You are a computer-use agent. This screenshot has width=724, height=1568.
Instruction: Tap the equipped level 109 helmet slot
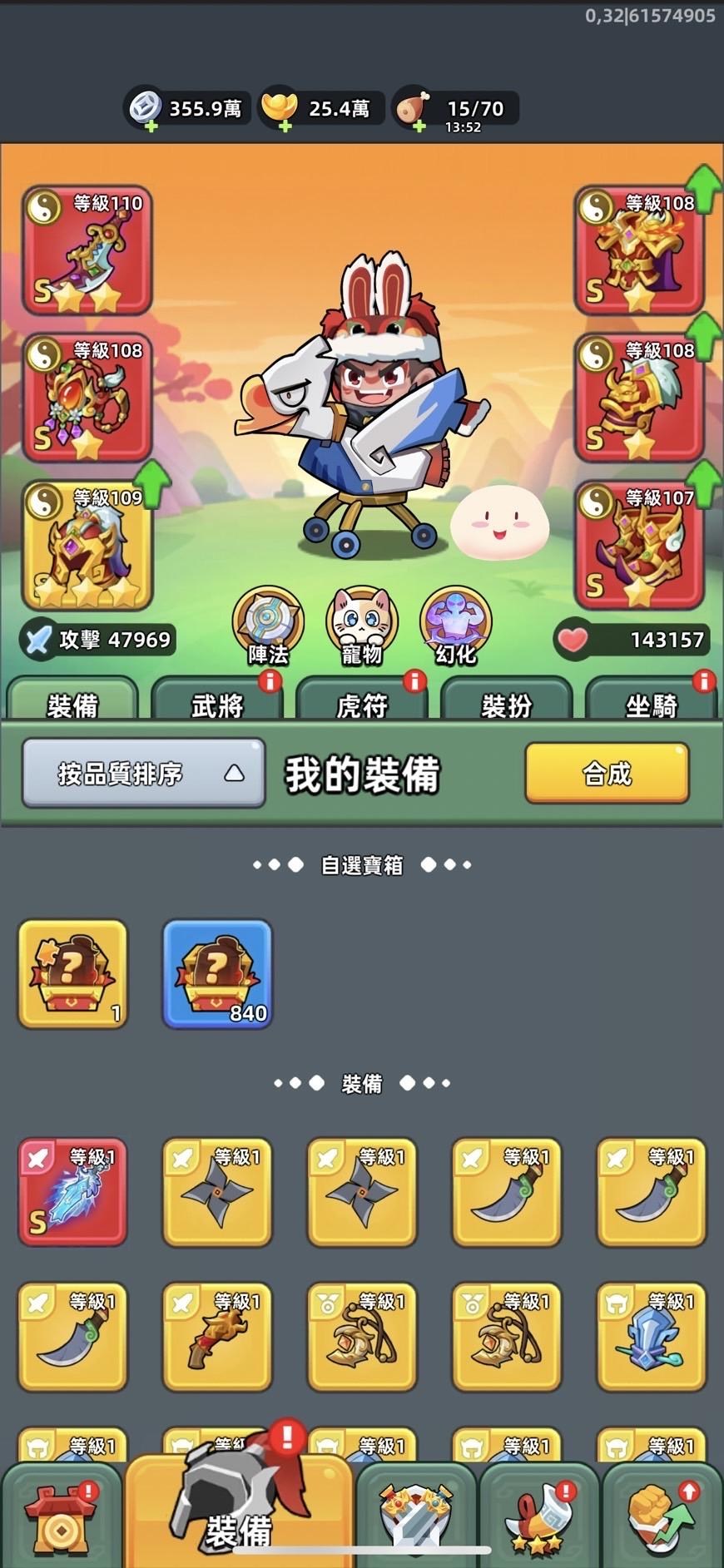tap(87, 545)
